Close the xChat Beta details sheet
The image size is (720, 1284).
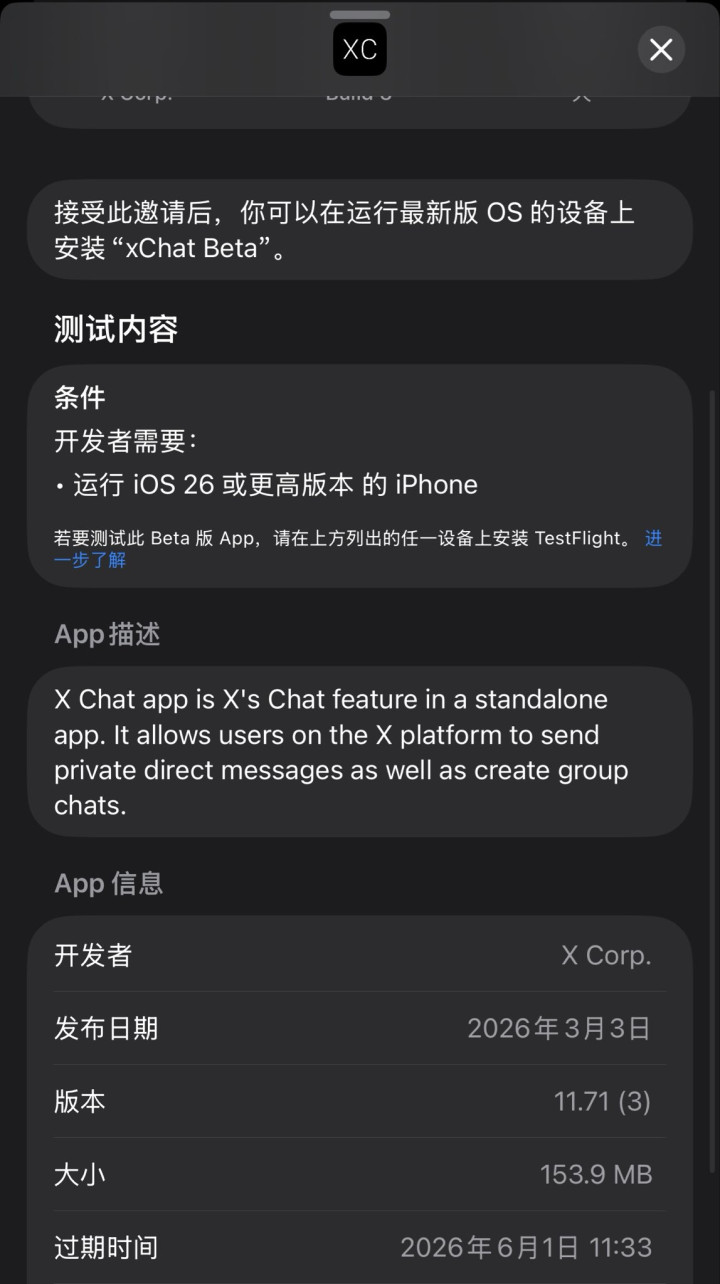[661, 49]
